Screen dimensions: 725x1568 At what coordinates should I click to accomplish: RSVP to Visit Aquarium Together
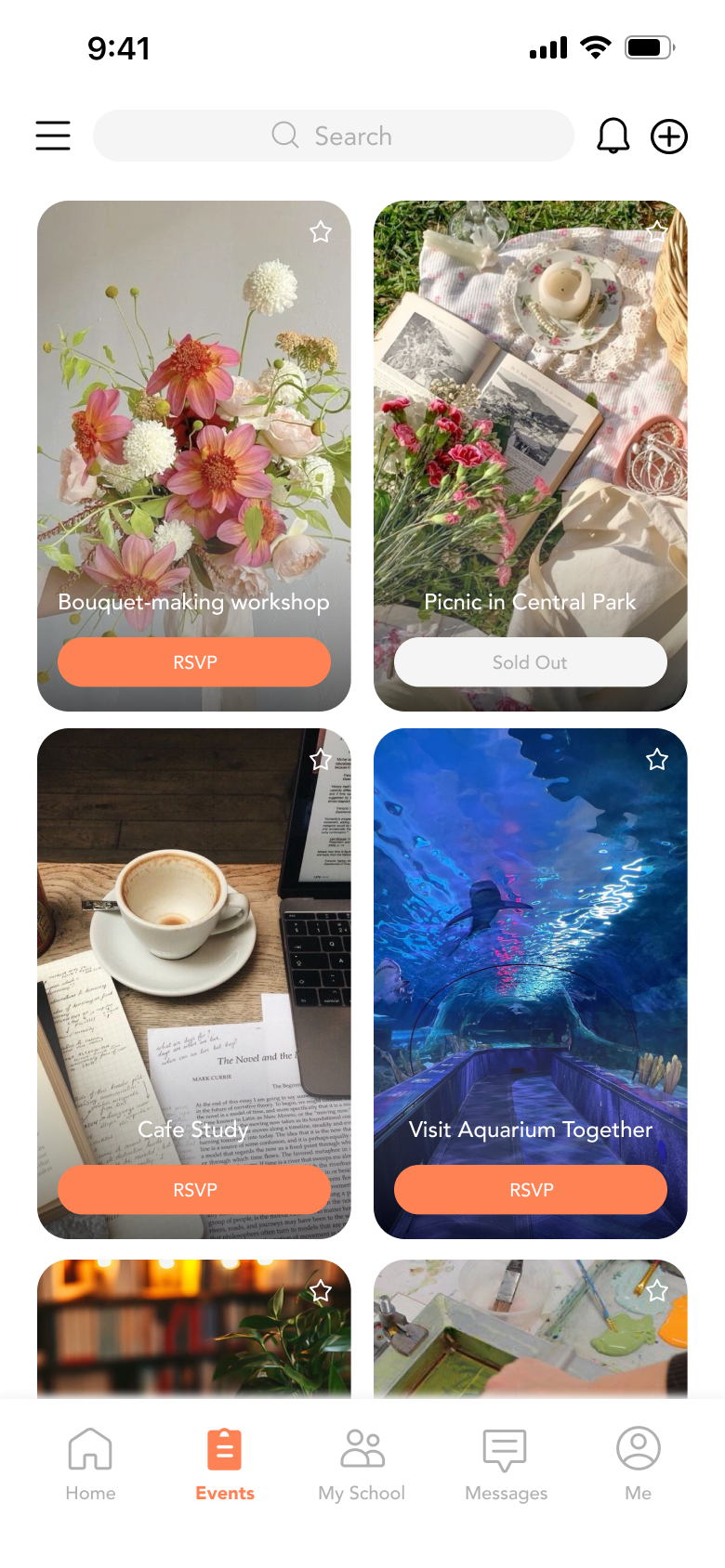click(x=531, y=1190)
